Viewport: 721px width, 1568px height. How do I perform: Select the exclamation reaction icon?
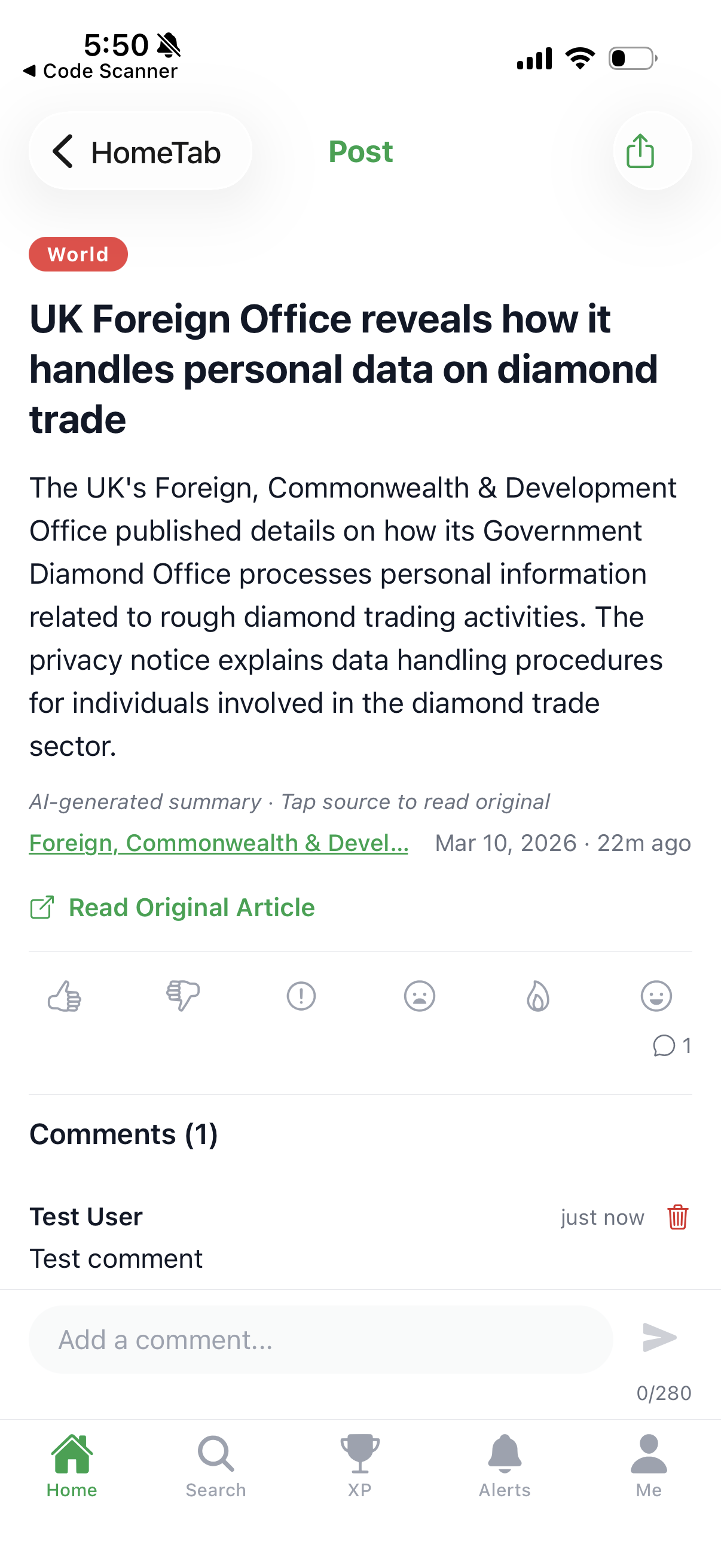[301, 996]
